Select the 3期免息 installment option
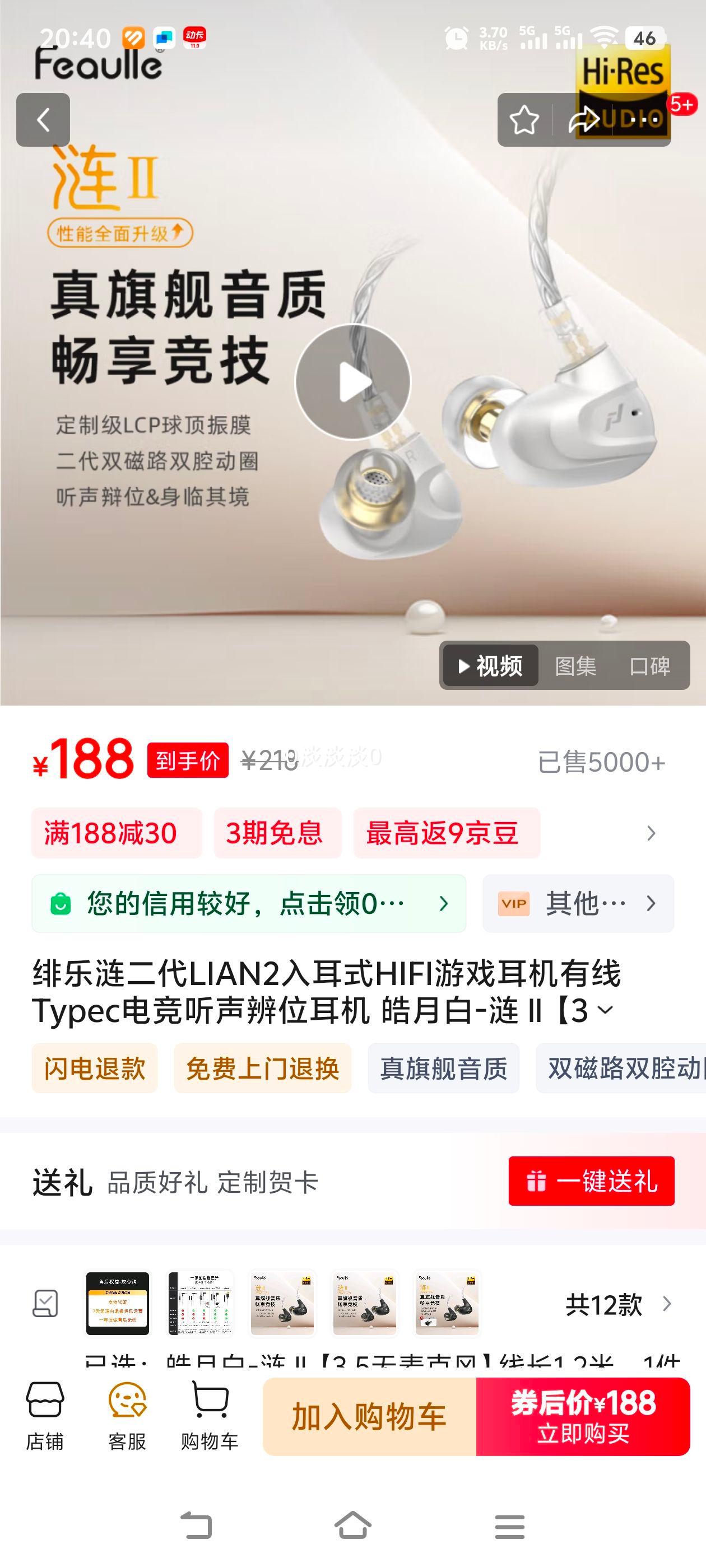Viewport: 706px width, 1568px height. click(x=277, y=833)
